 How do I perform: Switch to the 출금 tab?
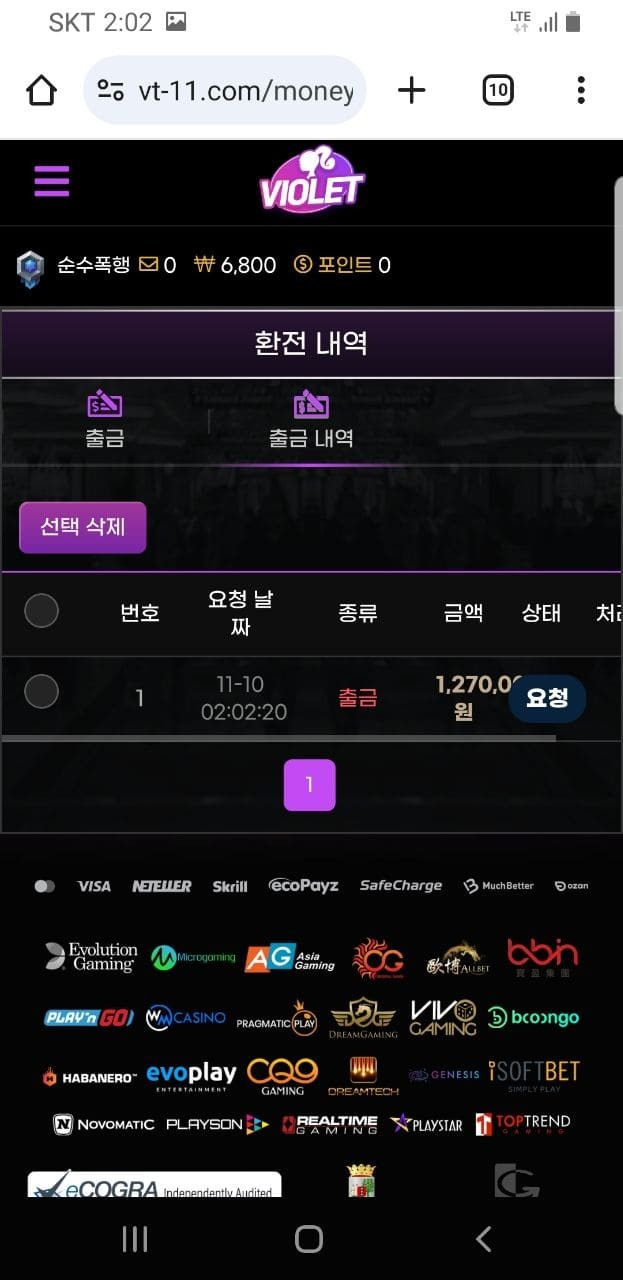click(x=104, y=419)
